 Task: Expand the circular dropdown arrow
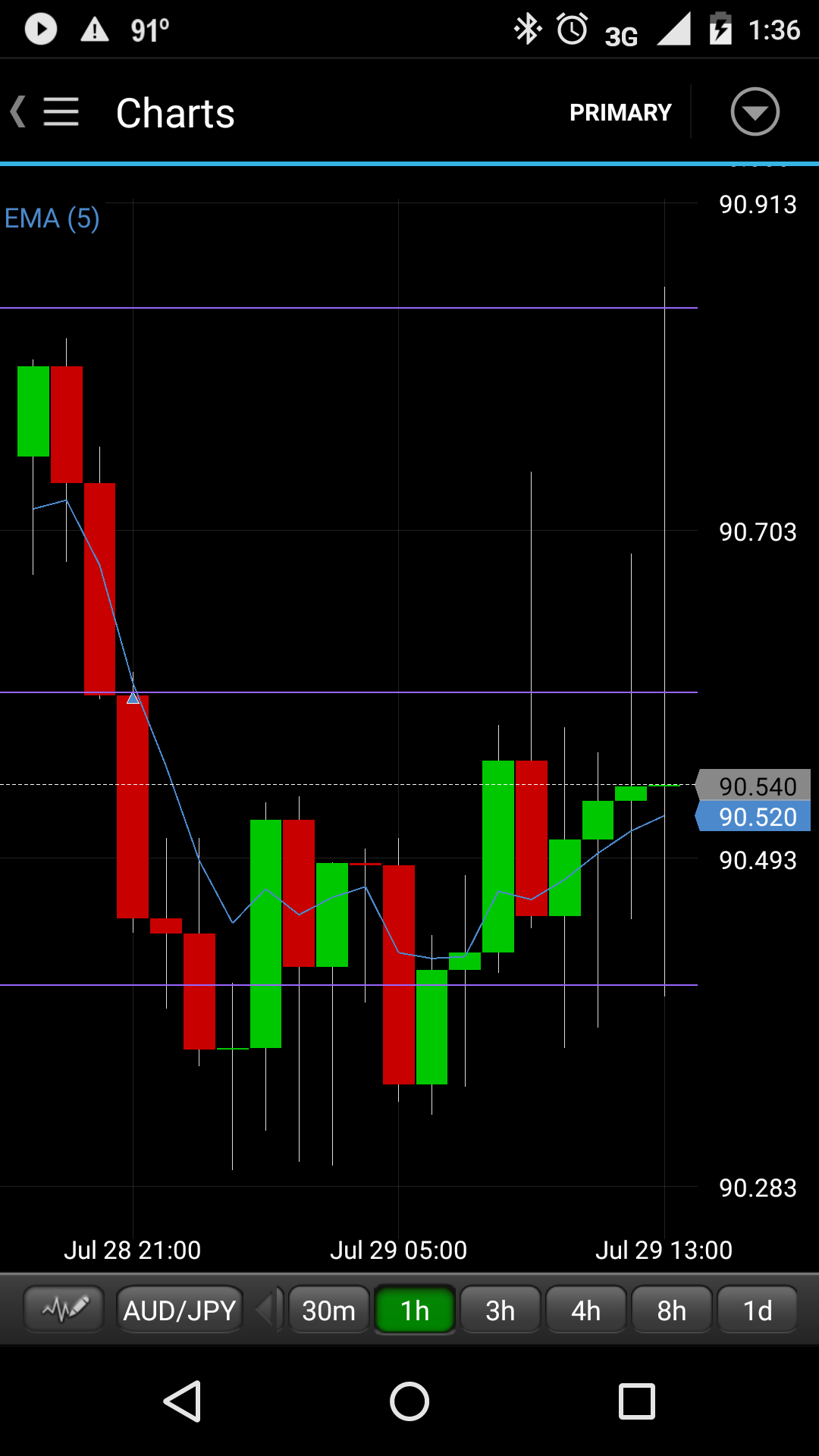(x=755, y=112)
